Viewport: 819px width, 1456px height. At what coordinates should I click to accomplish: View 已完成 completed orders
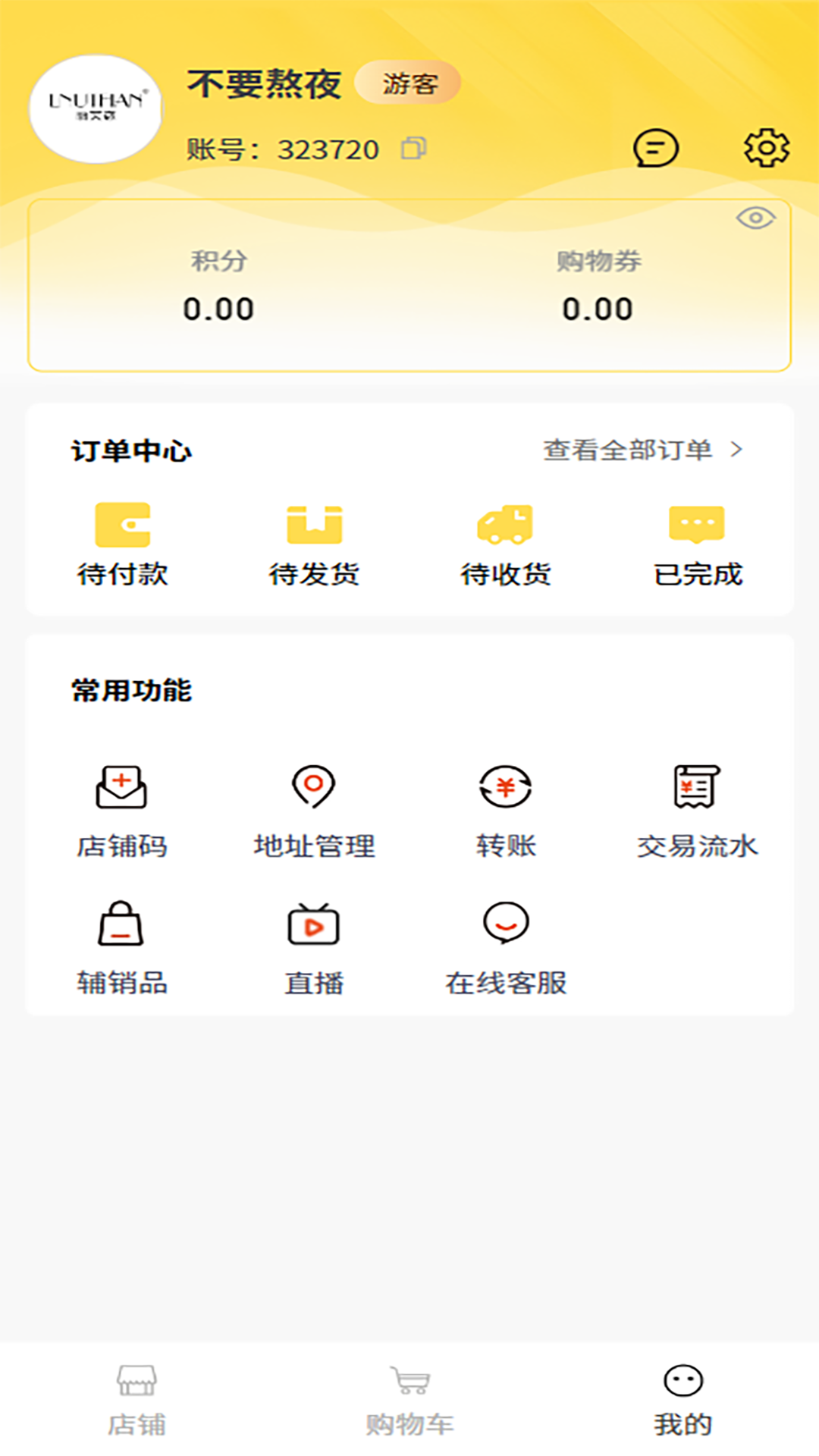698,542
